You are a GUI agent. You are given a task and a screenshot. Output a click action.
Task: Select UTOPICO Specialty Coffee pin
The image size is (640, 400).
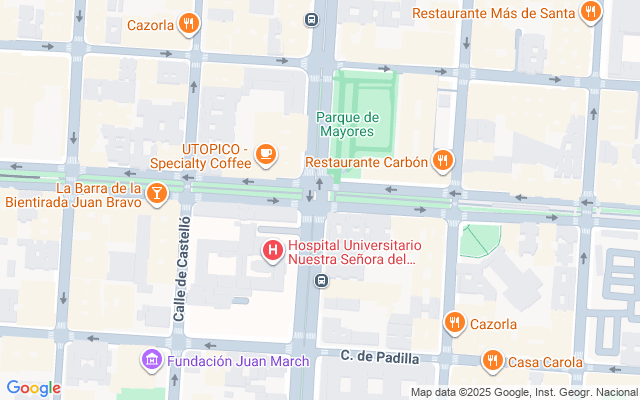click(x=265, y=154)
